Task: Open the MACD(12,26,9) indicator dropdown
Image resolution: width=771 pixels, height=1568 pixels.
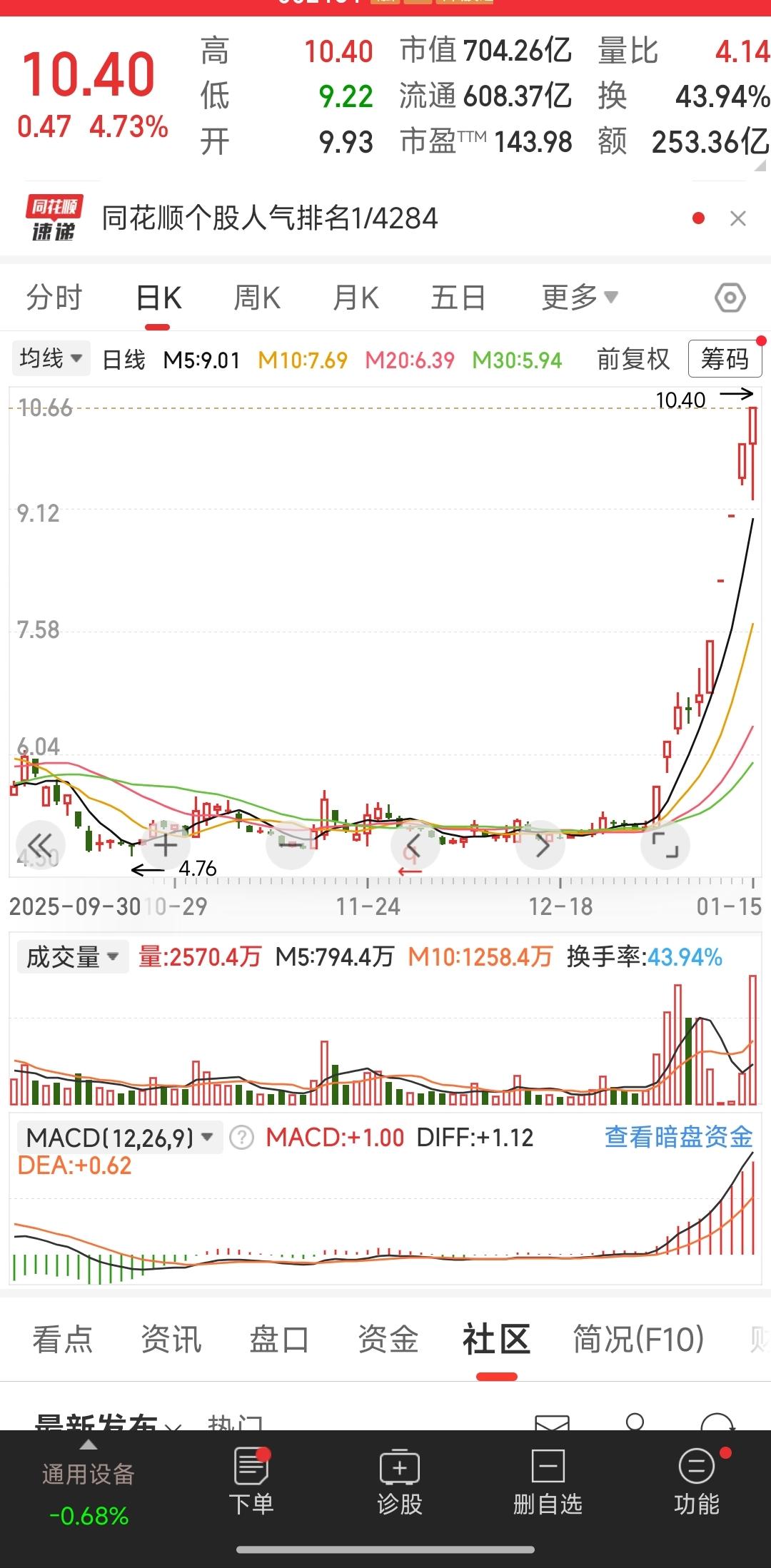Action: (x=114, y=1138)
